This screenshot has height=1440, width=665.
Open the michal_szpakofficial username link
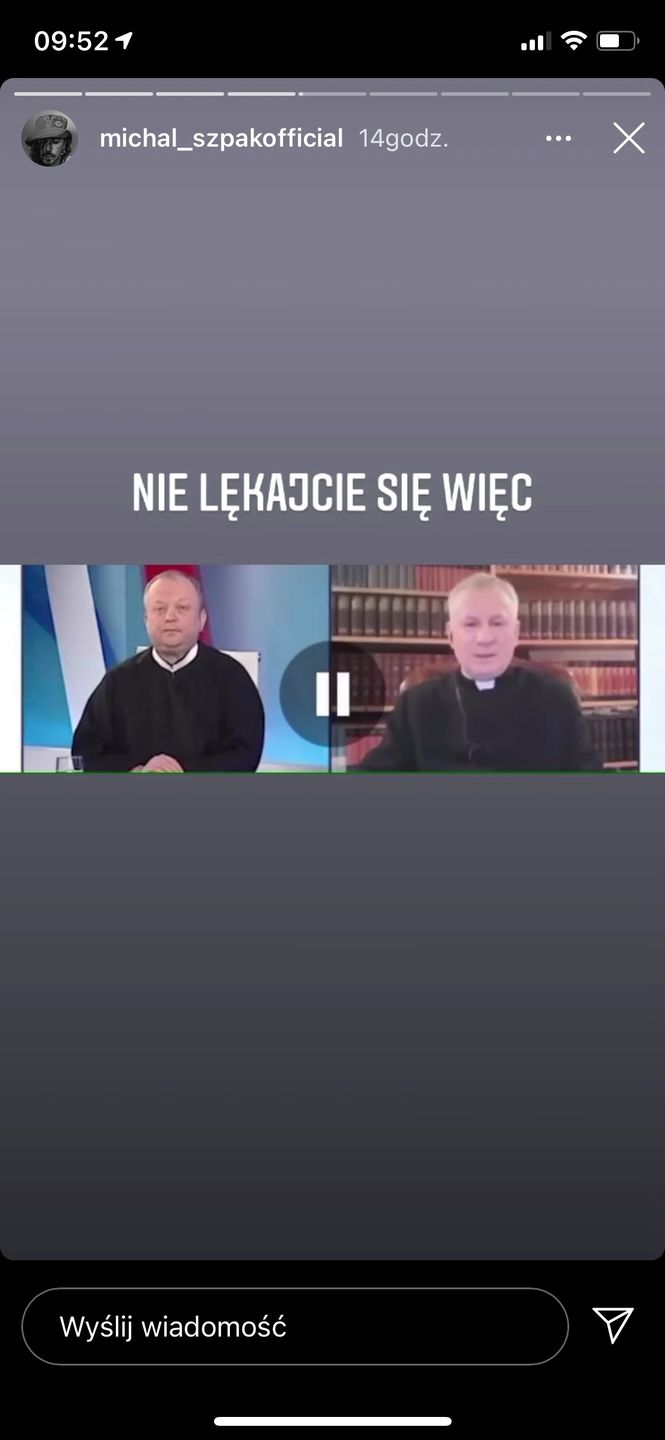point(221,138)
